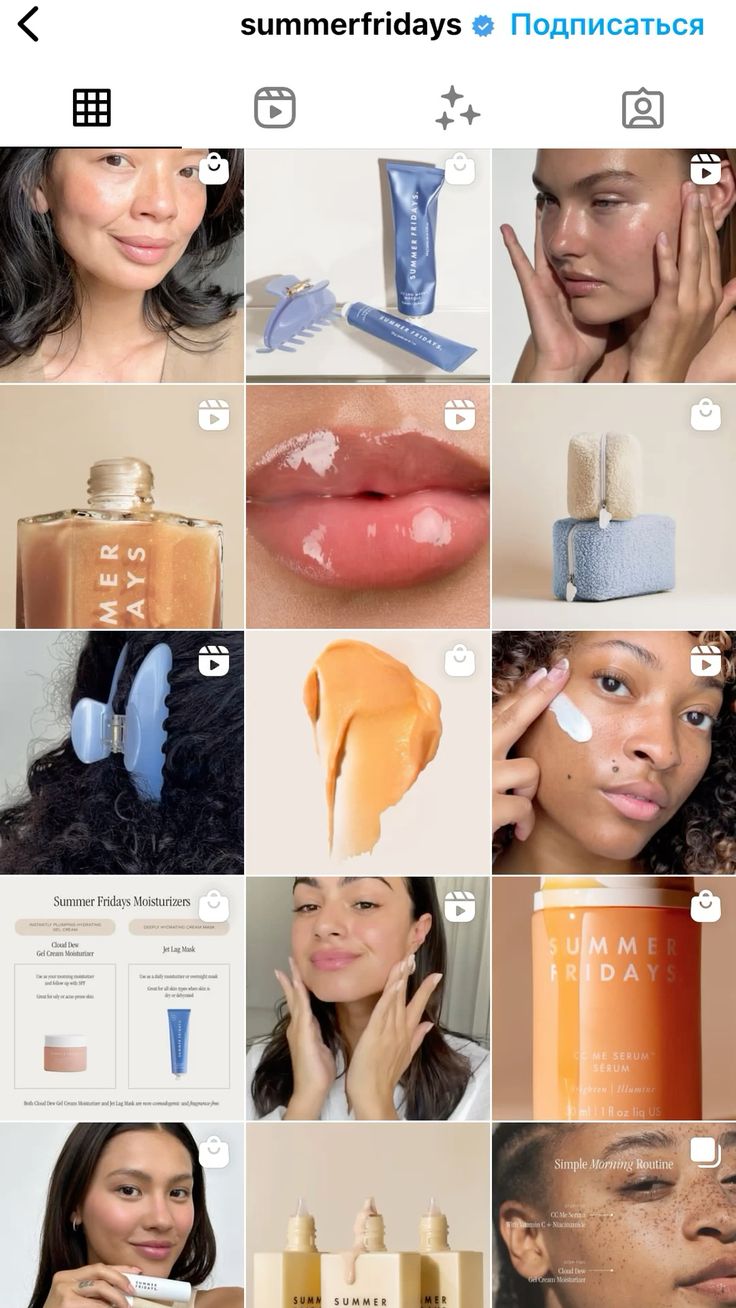Image resolution: width=736 pixels, height=1308 pixels.
Task: Open the blue hair clip reel
Action: pyautogui.click(x=122, y=752)
